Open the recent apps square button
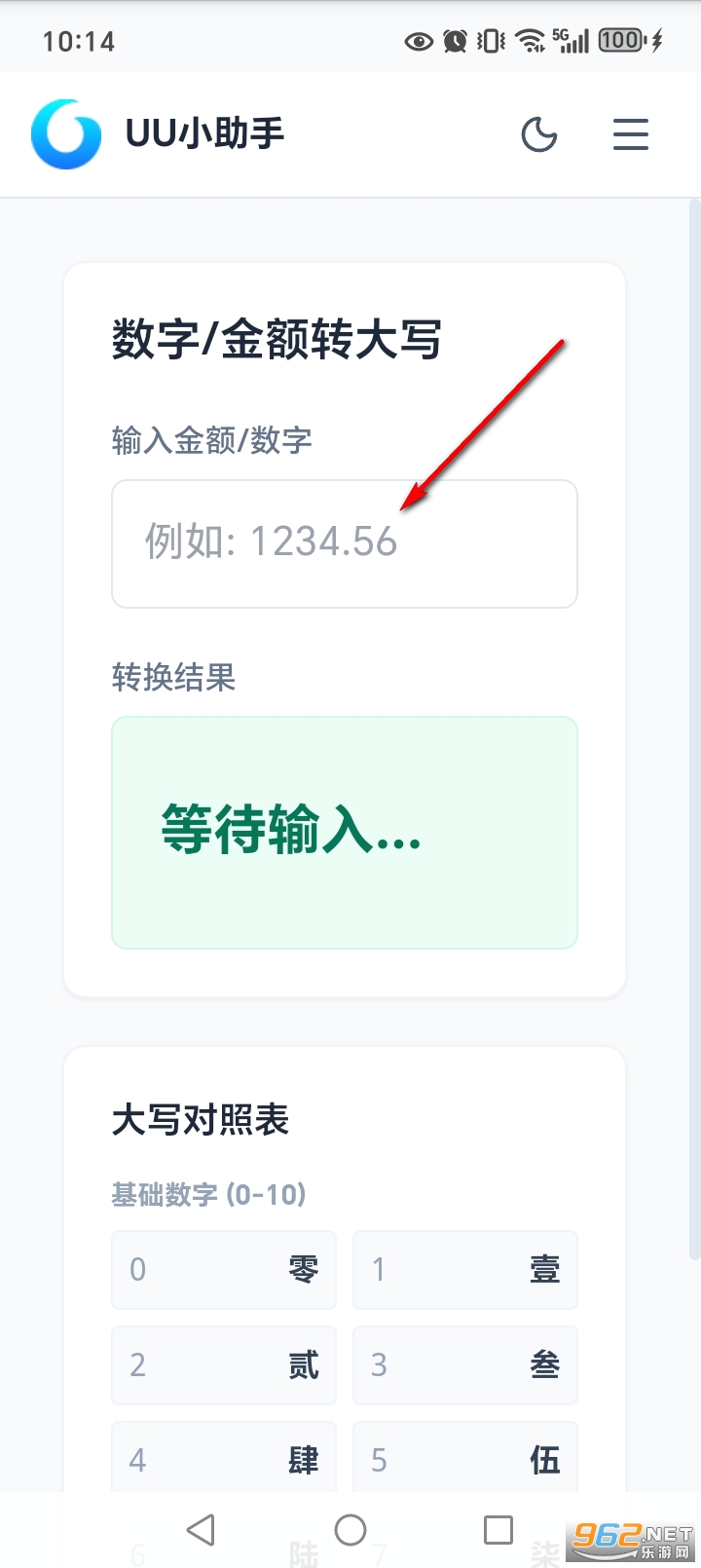Screen dimensions: 701x1568 pyautogui.click(x=498, y=1529)
